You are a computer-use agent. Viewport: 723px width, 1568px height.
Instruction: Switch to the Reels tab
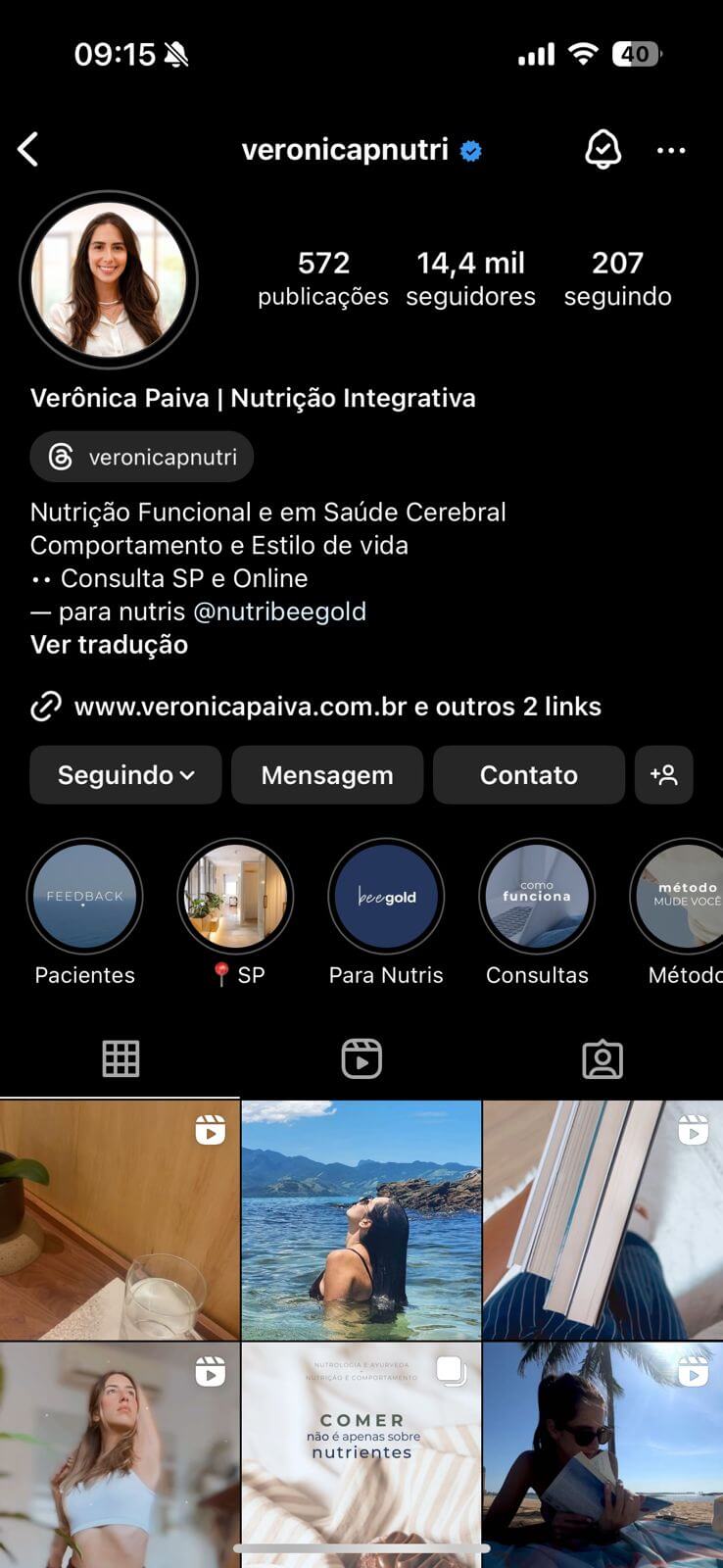click(x=361, y=1059)
